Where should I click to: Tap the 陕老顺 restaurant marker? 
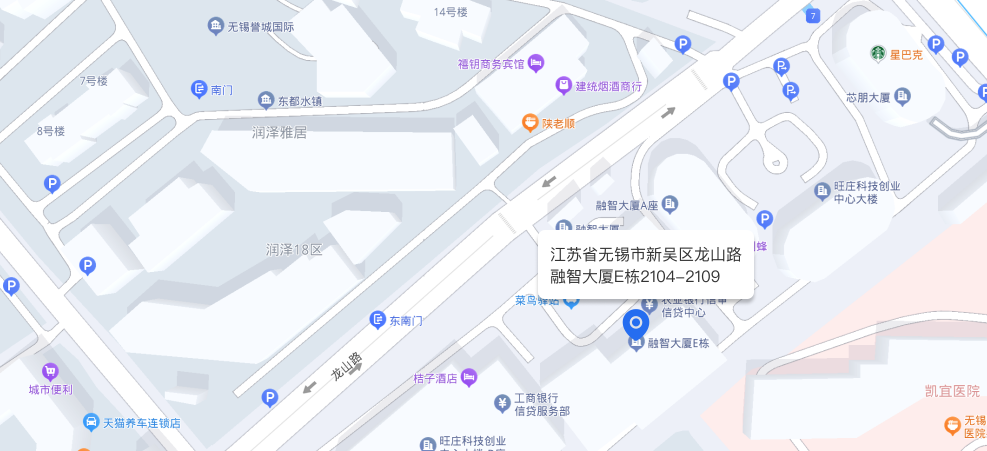tap(530, 123)
